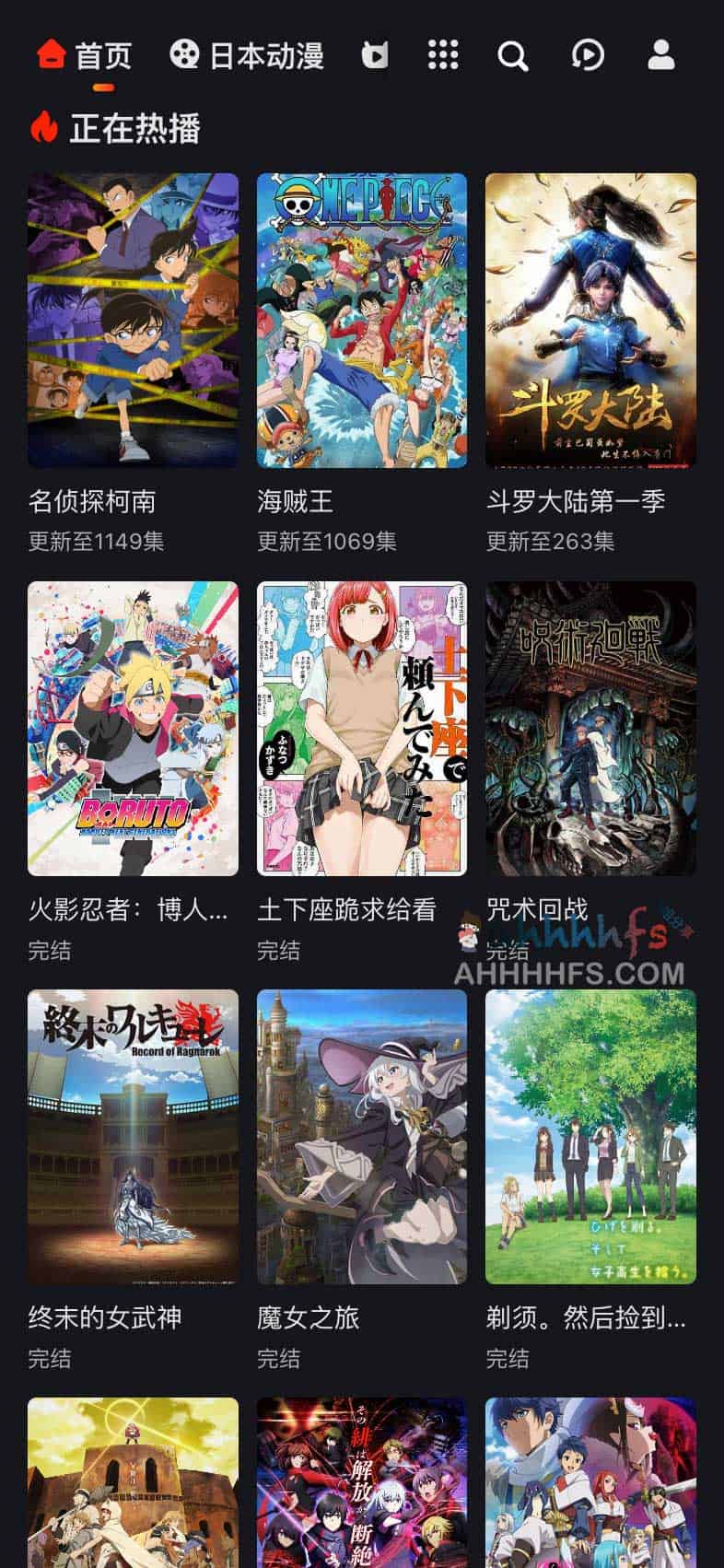Switch to the 首页 tab
This screenshot has width=724, height=1568.
point(104,55)
